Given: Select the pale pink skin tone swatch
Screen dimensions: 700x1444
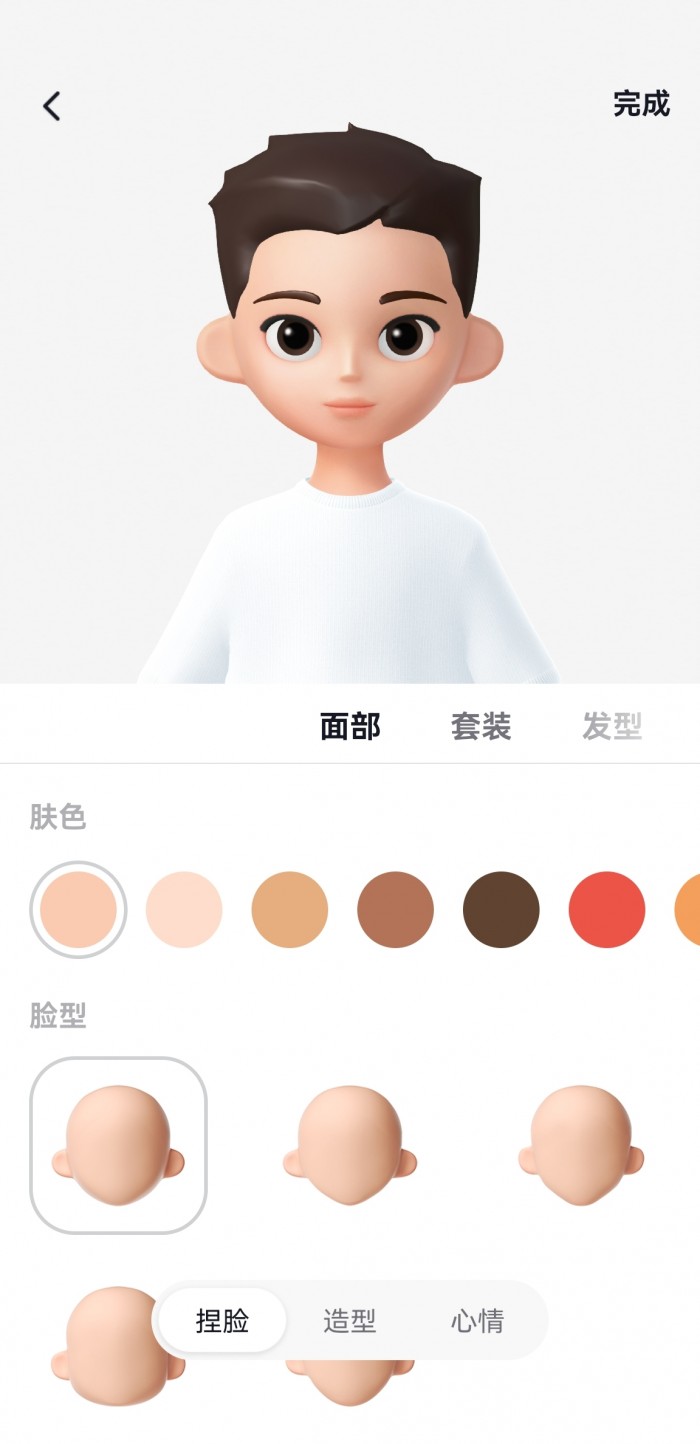Looking at the screenshot, I should point(184,909).
